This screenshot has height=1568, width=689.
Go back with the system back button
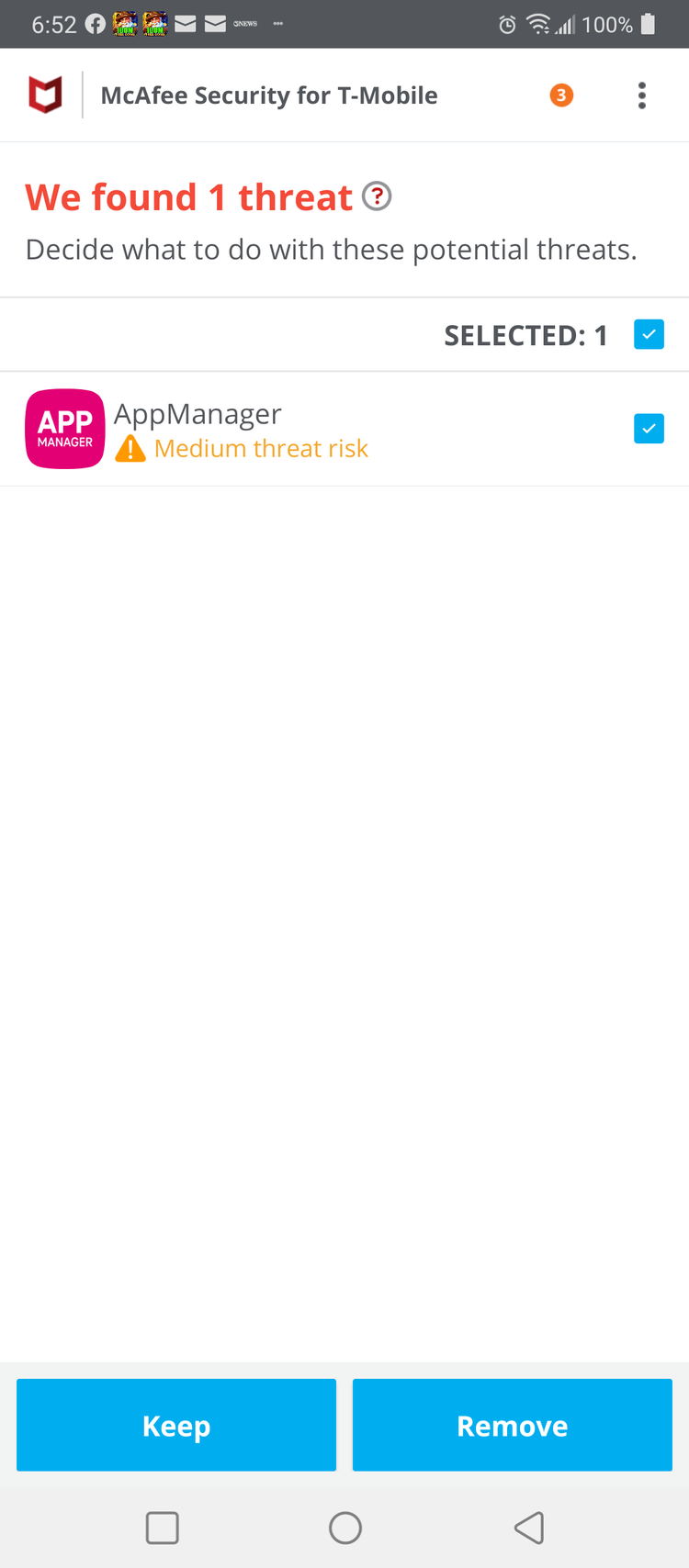tap(528, 1528)
